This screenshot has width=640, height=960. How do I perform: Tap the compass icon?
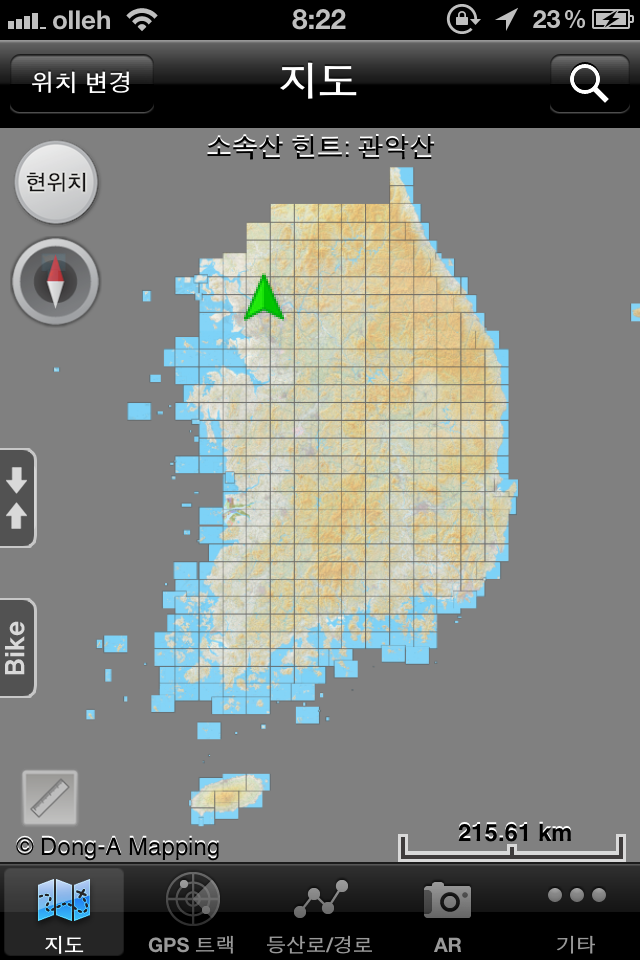point(56,281)
